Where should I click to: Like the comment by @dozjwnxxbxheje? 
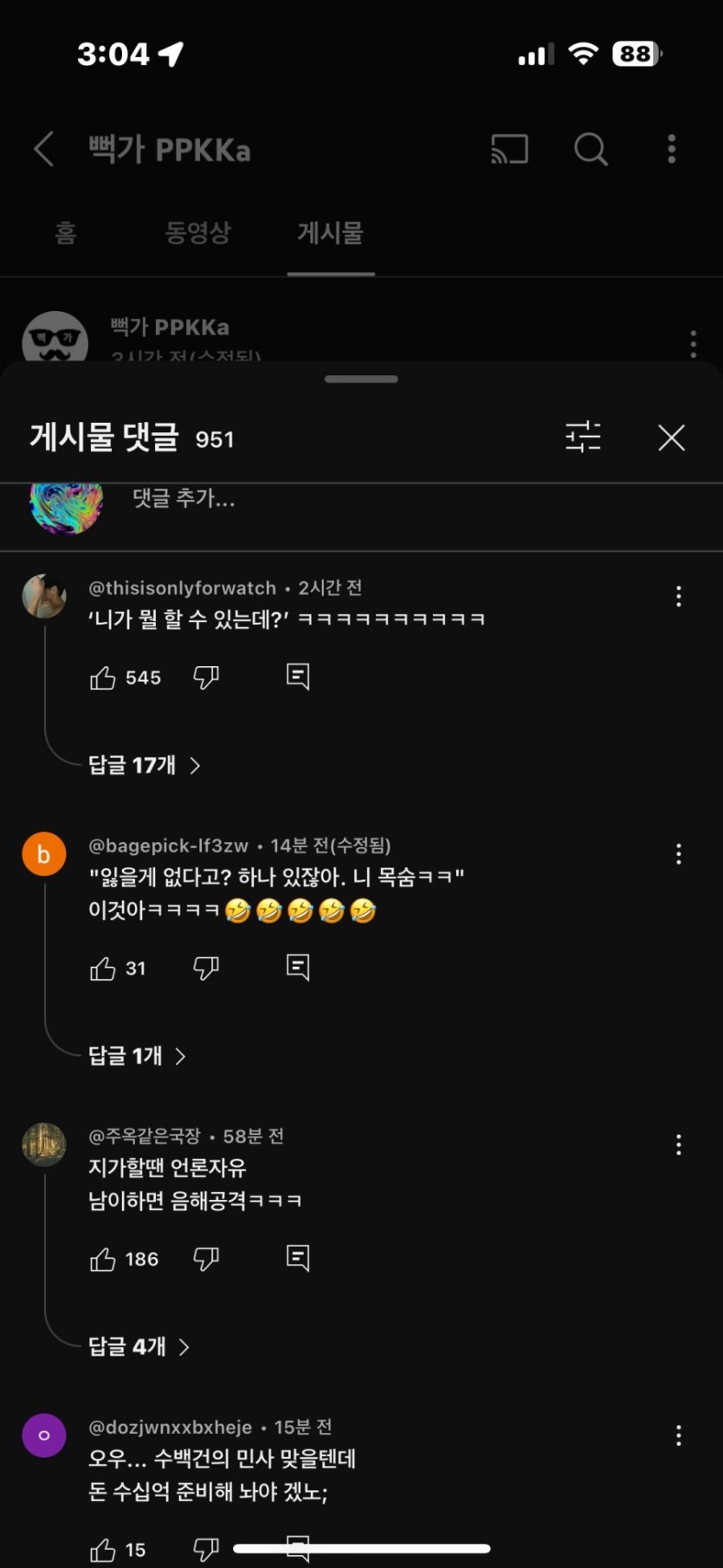point(103,1550)
